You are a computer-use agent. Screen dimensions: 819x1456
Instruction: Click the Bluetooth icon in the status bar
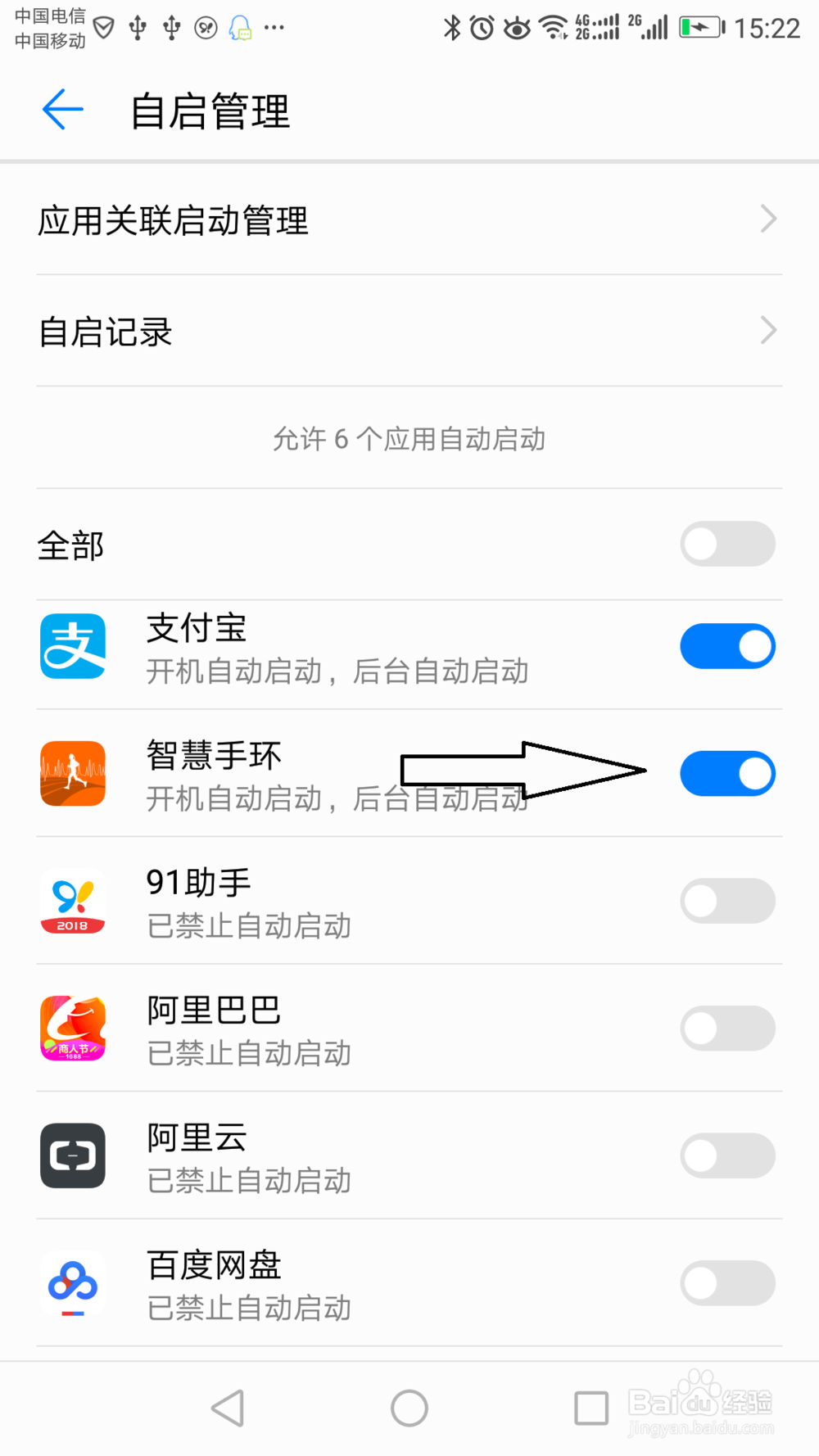pyautogui.click(x=451, y=27)
